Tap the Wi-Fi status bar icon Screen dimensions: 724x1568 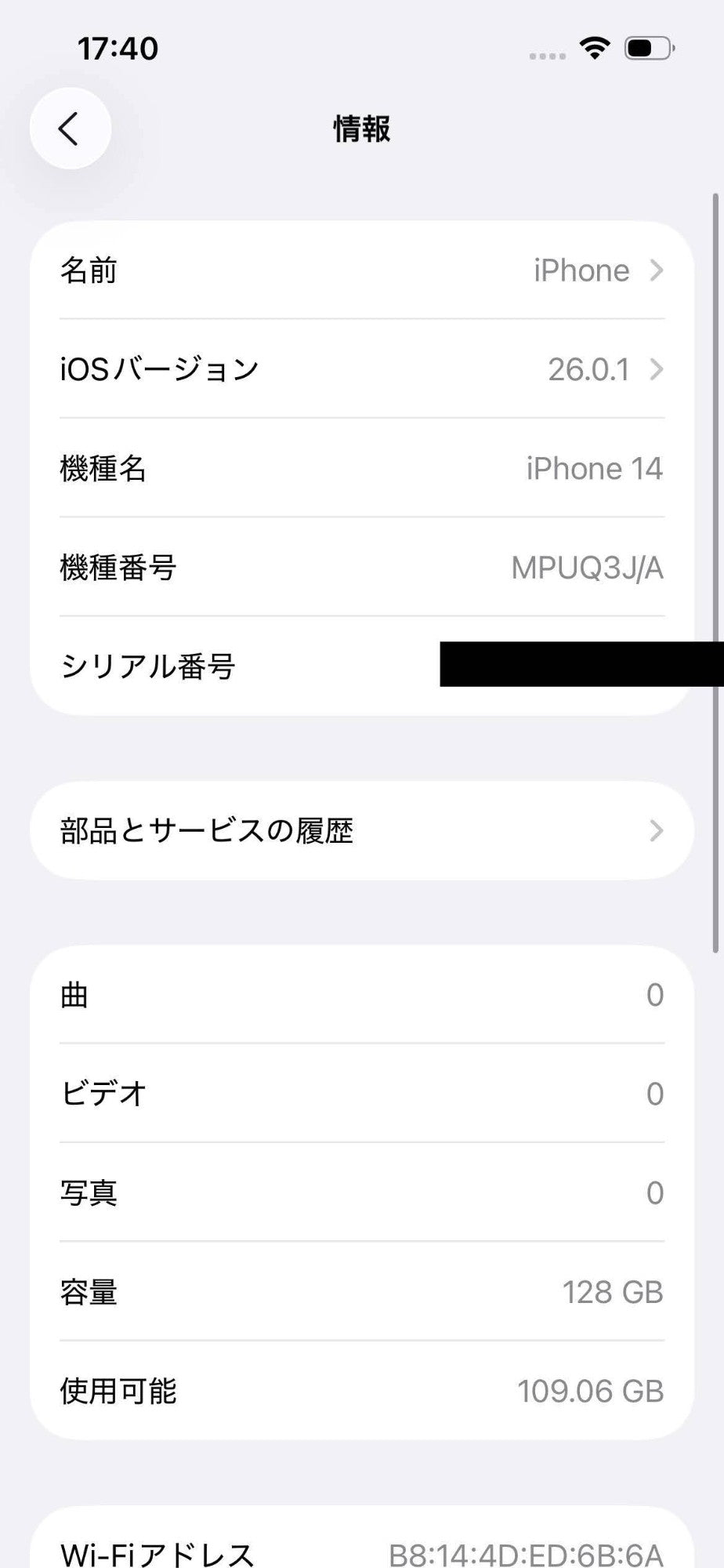[x=595, y=49]
